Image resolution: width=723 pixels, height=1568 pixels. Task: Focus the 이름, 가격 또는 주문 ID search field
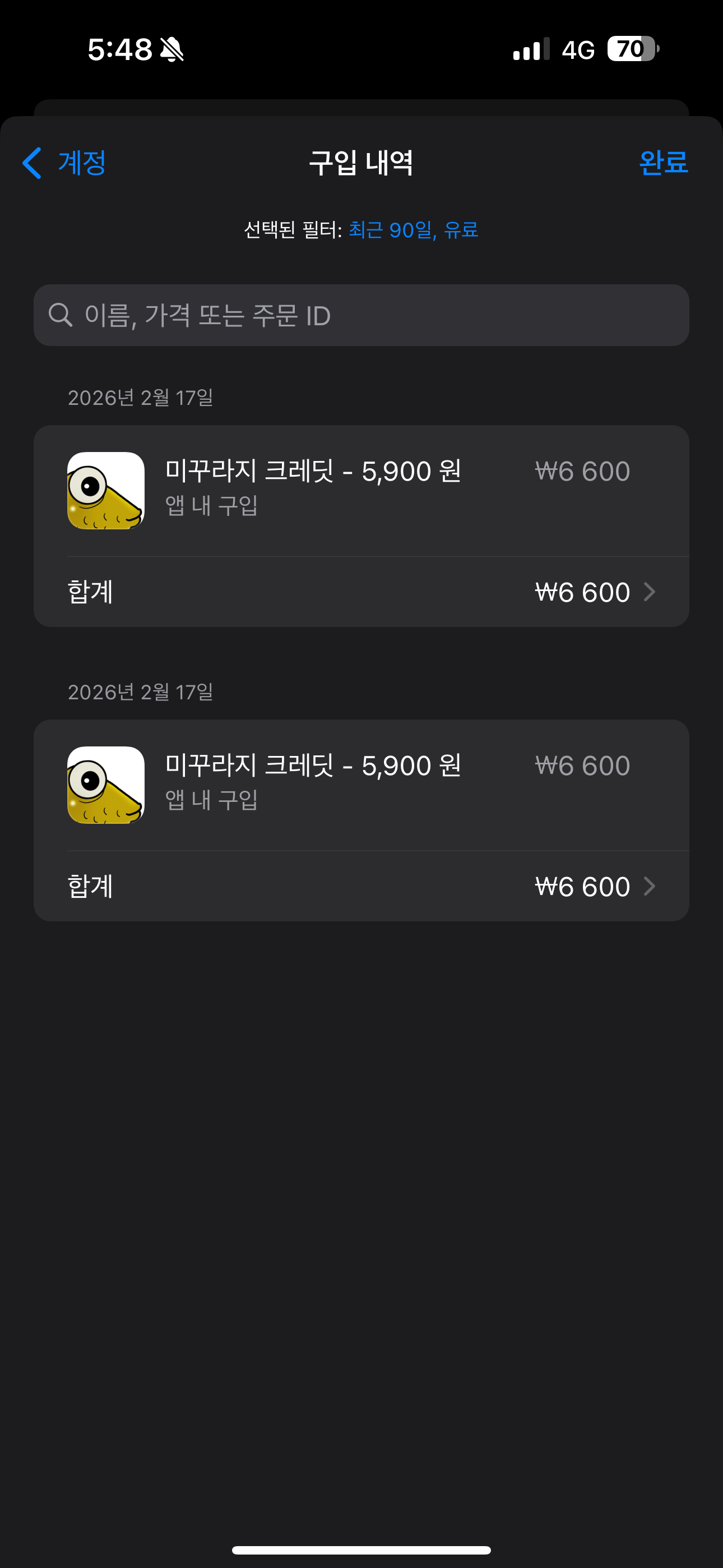(x=361, y=315)
